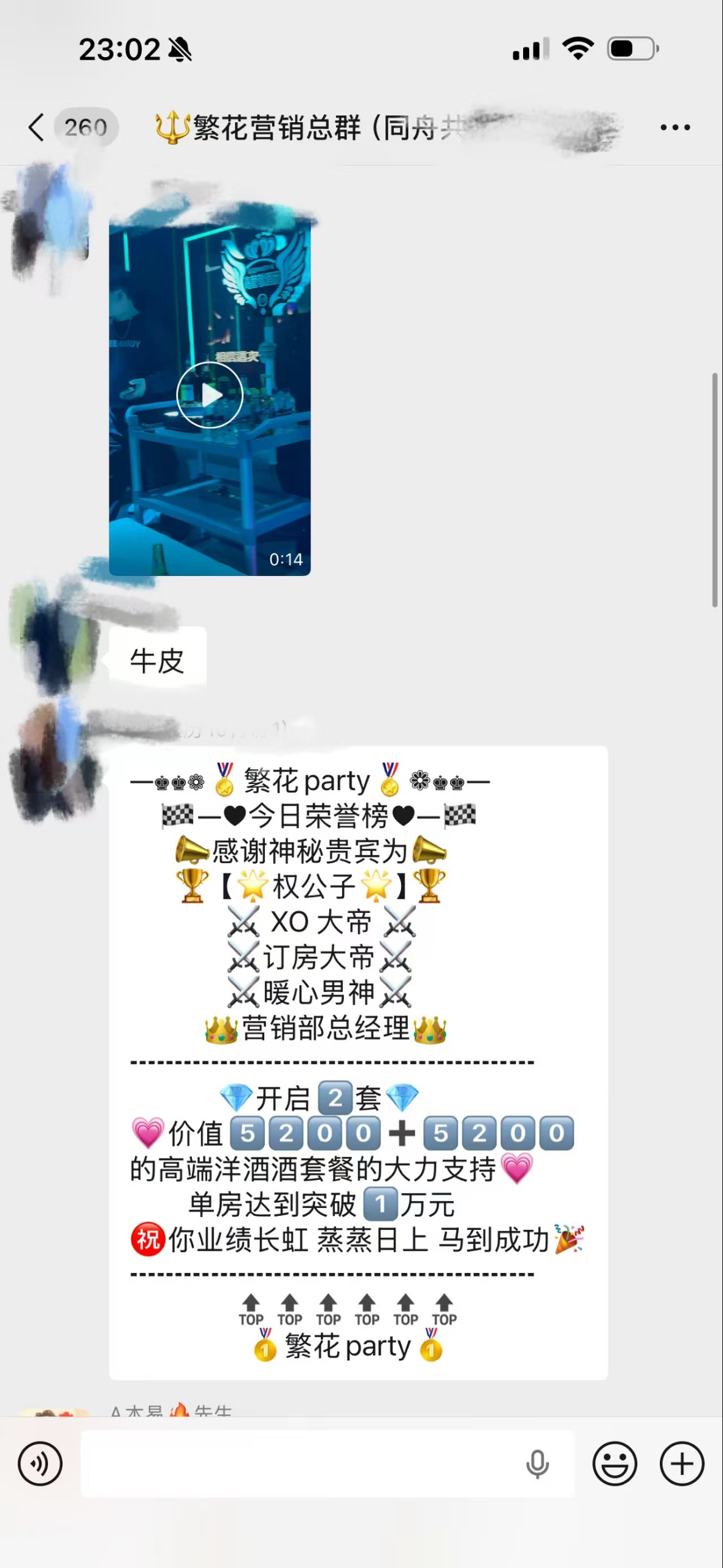The image size is (723, 1568).
Task: Focus the message text field
Action: tap(300, 1464)
